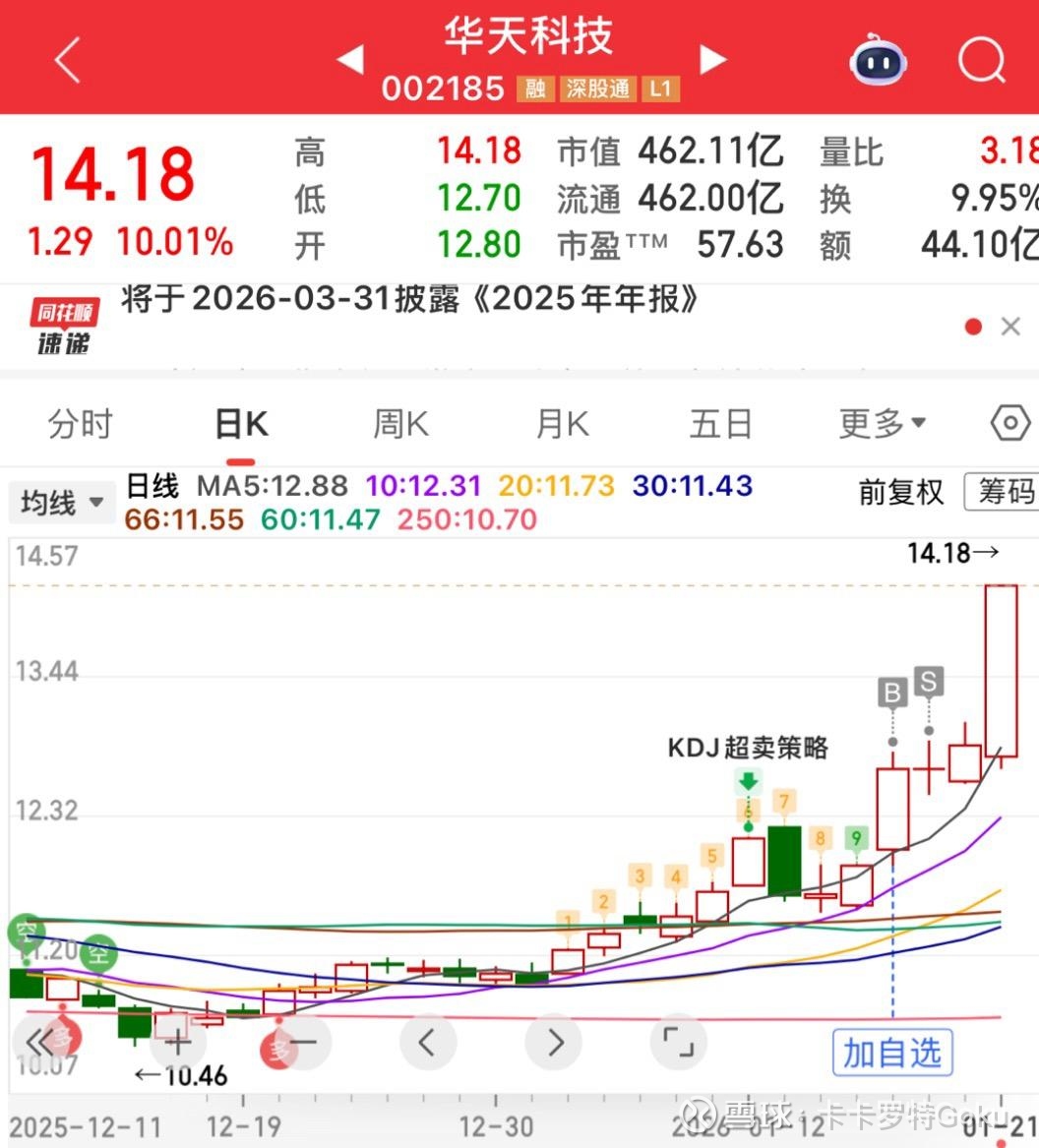
Task: Switch to the 分时 tab
Action: (x=81, y=425)
